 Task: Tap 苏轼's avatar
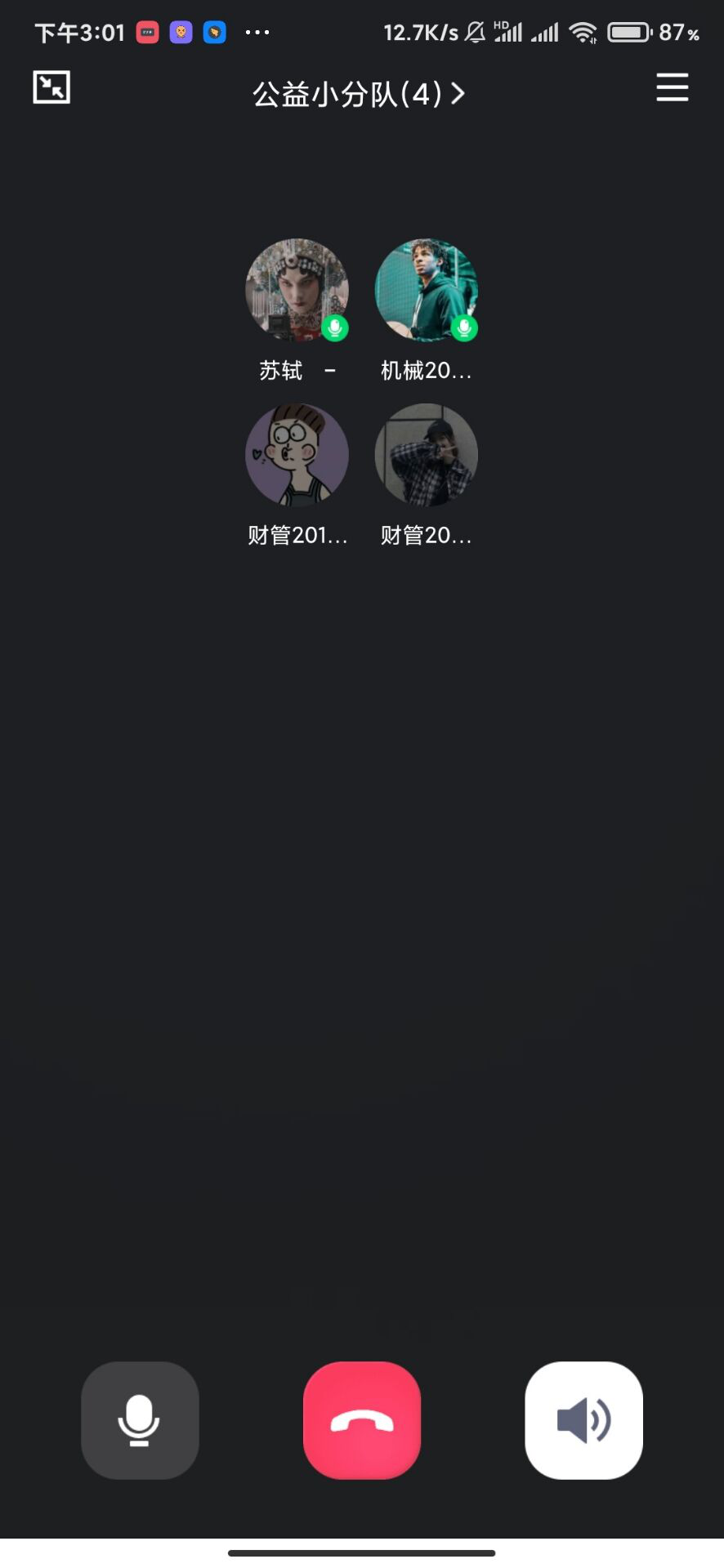(297, 290)
